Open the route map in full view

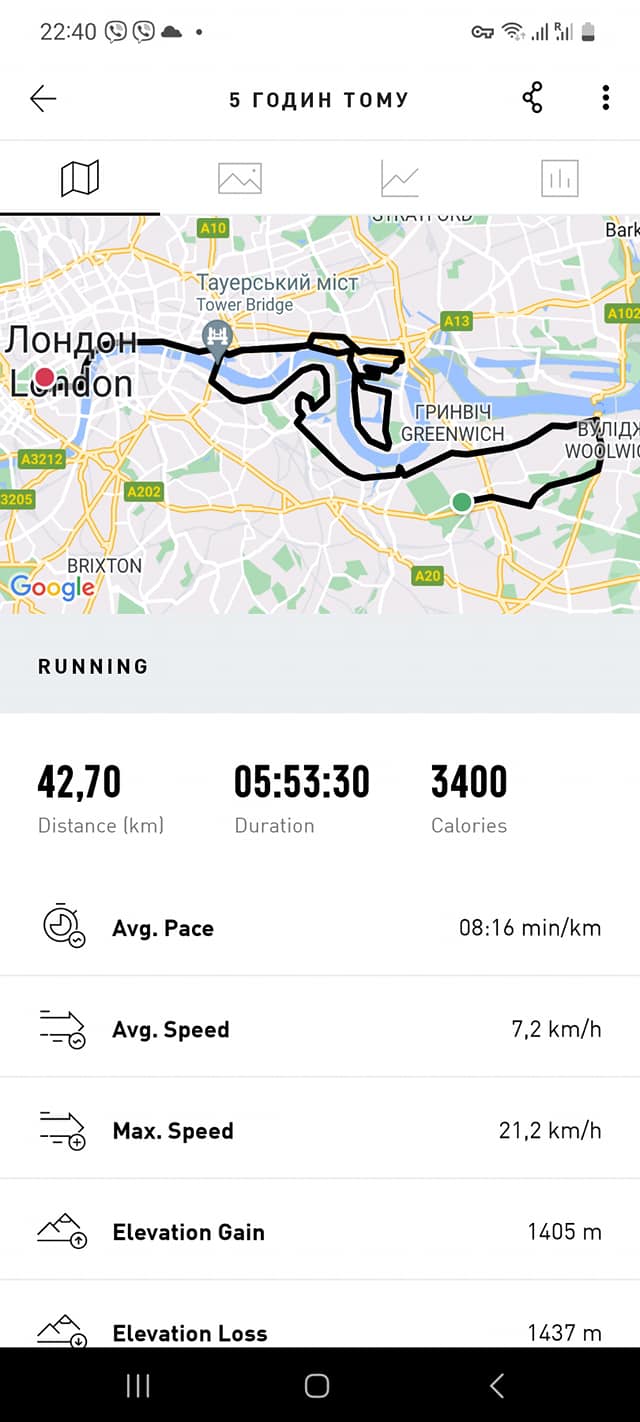coord(320,420)
